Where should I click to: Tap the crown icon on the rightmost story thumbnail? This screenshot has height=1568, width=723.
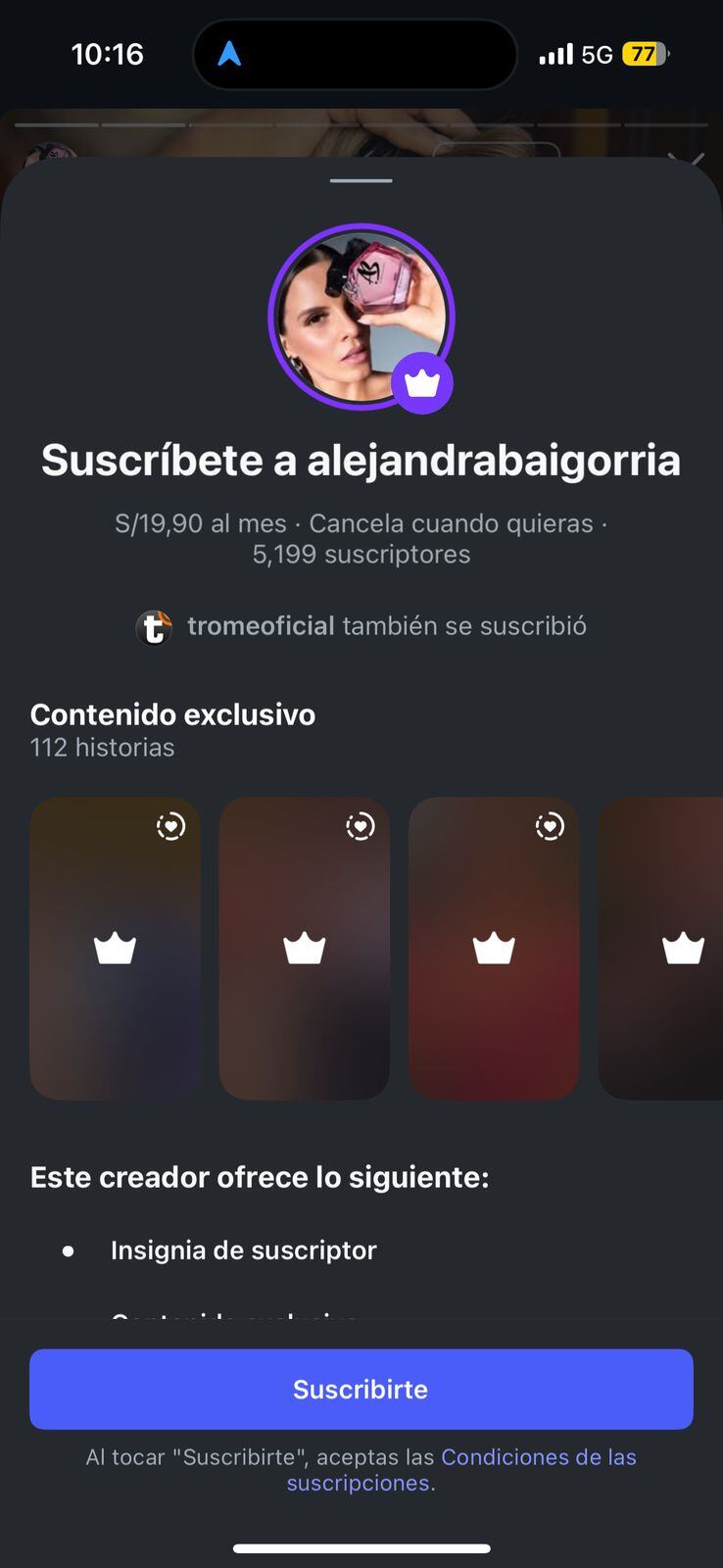coord(683,948)
